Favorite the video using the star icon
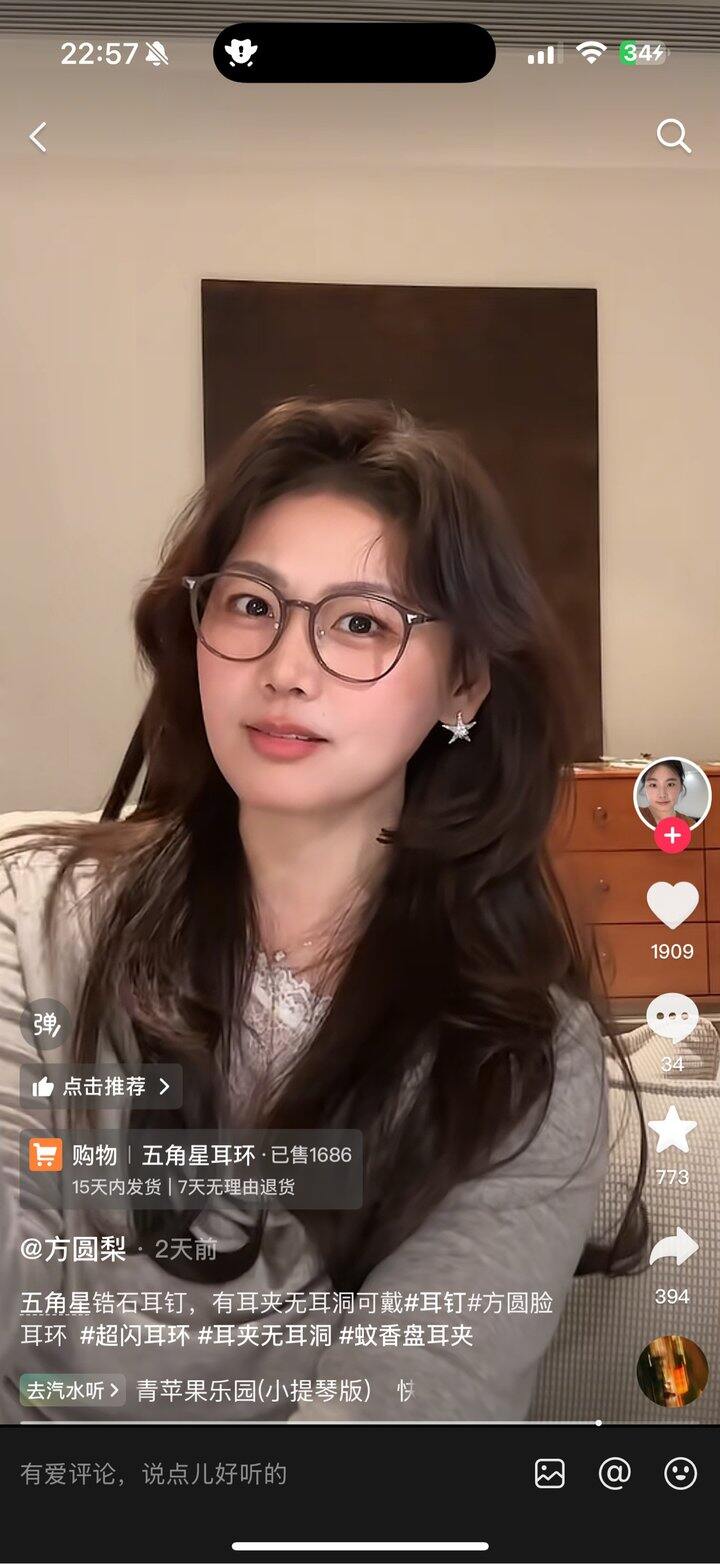 click(672, 1132)
